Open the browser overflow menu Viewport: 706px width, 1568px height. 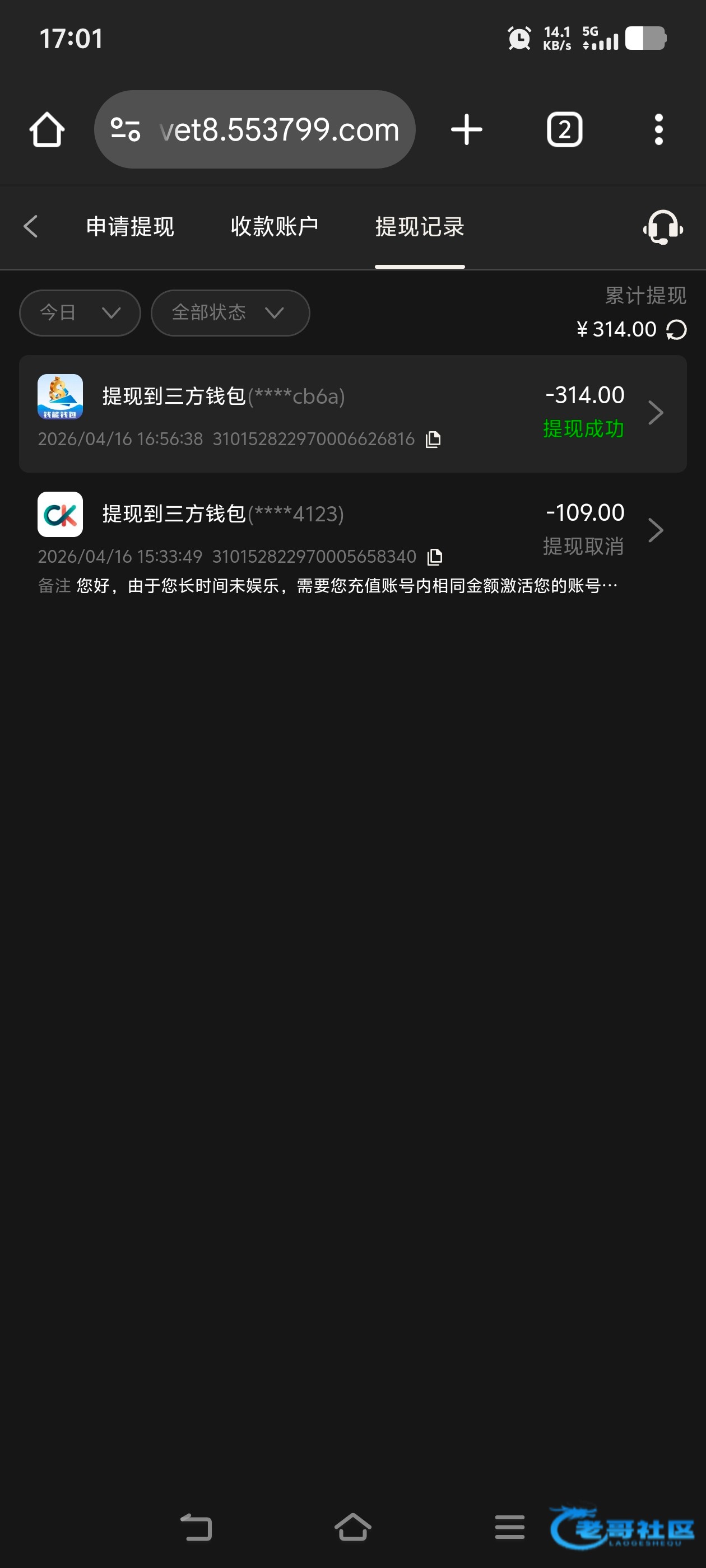click(x=658, y=130)
